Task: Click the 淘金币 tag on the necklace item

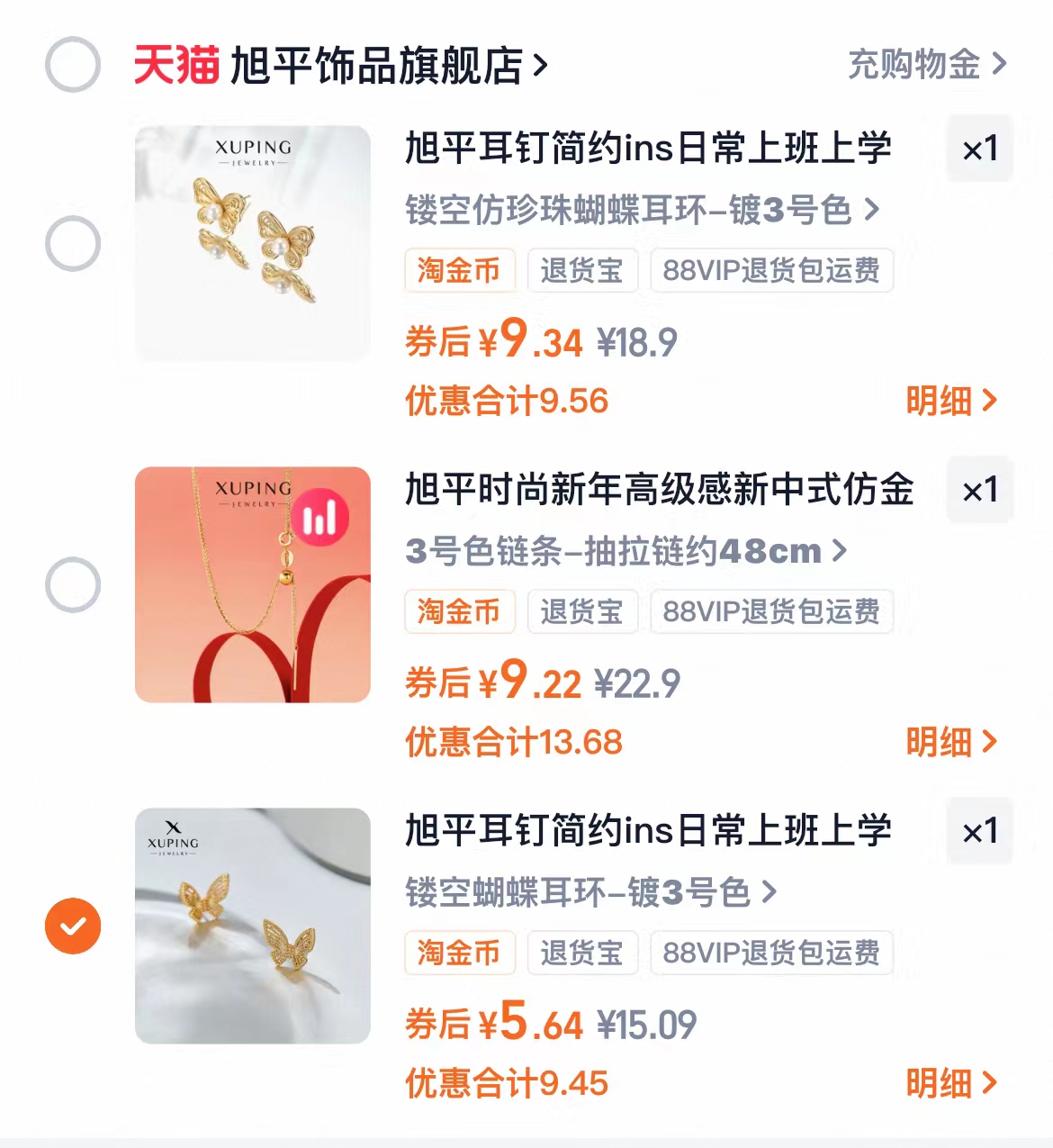Action: pos(459,611)
